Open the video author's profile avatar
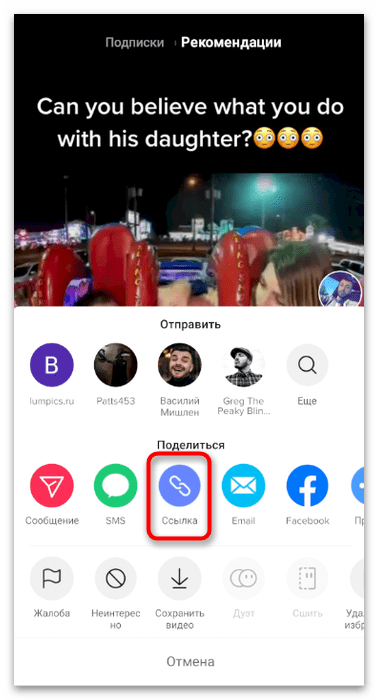 341,290
